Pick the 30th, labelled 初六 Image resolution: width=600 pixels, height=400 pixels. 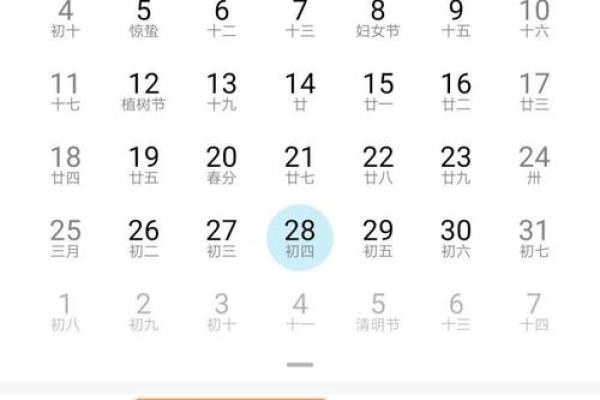(456, 238)
